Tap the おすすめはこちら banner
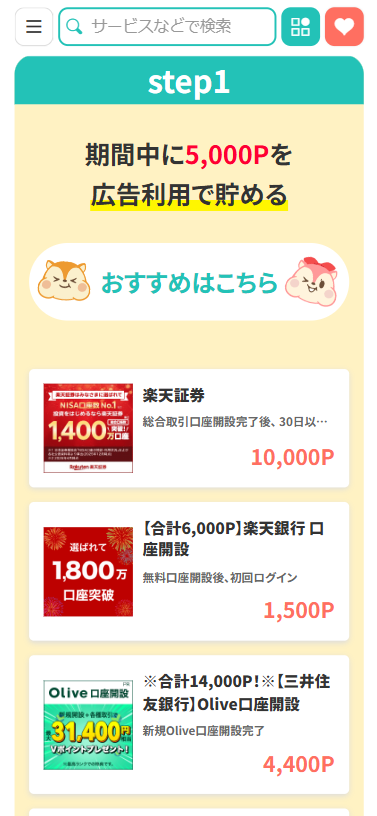377x816 pixels. point(189,282)
